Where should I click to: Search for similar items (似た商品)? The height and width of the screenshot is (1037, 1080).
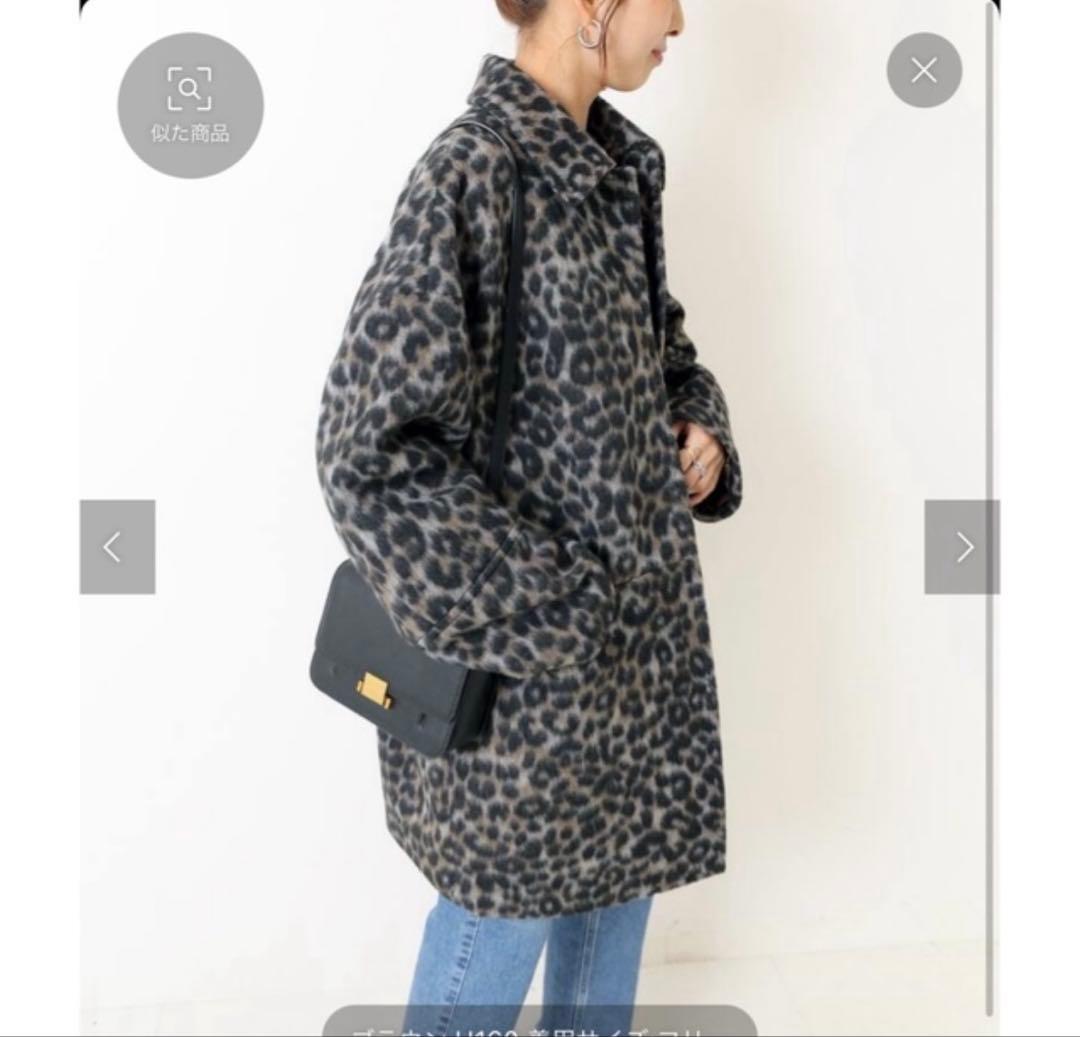pos(190,105)
